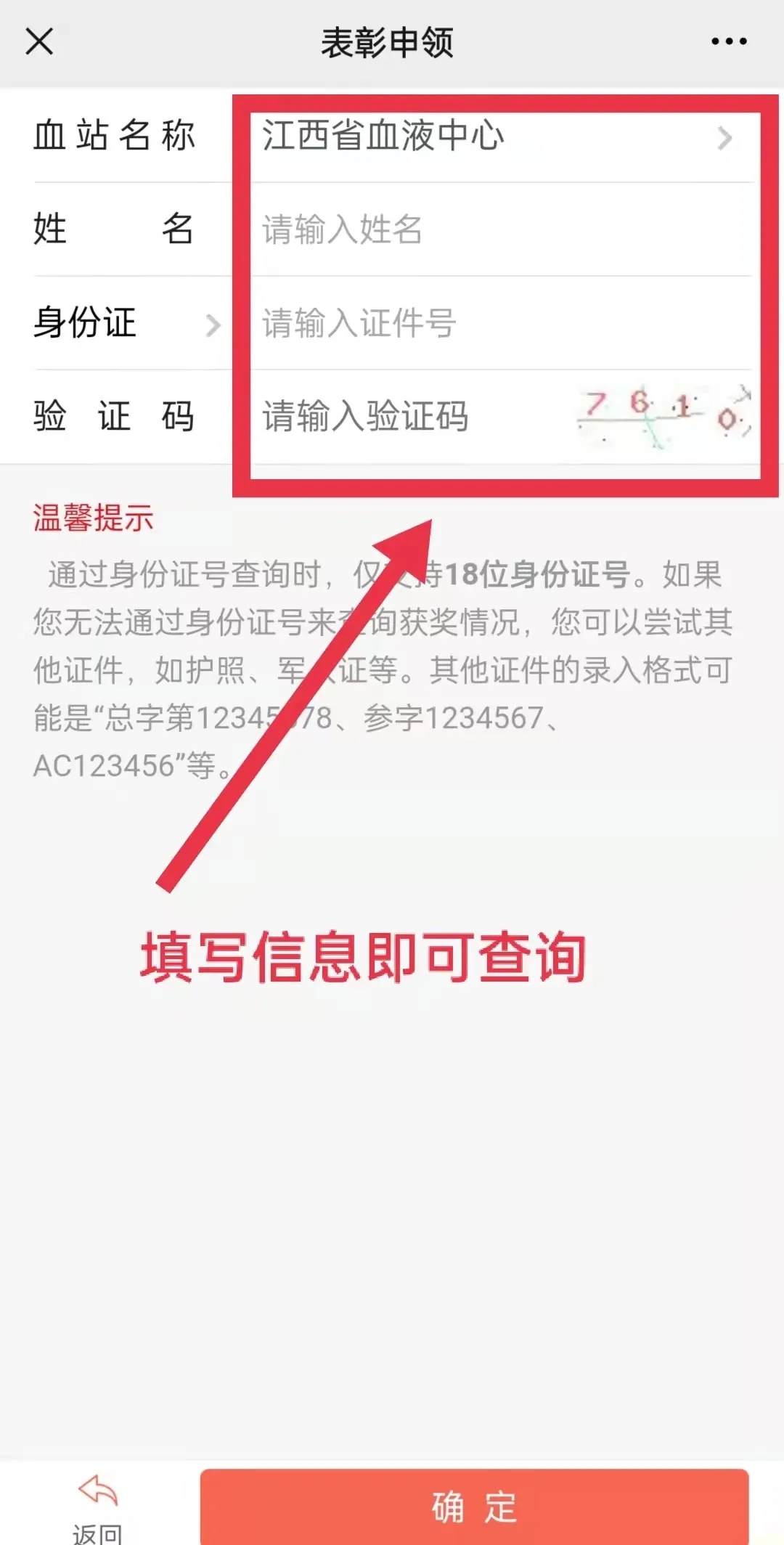
Task: Tap the 返回 back button
Action: 97,1506
